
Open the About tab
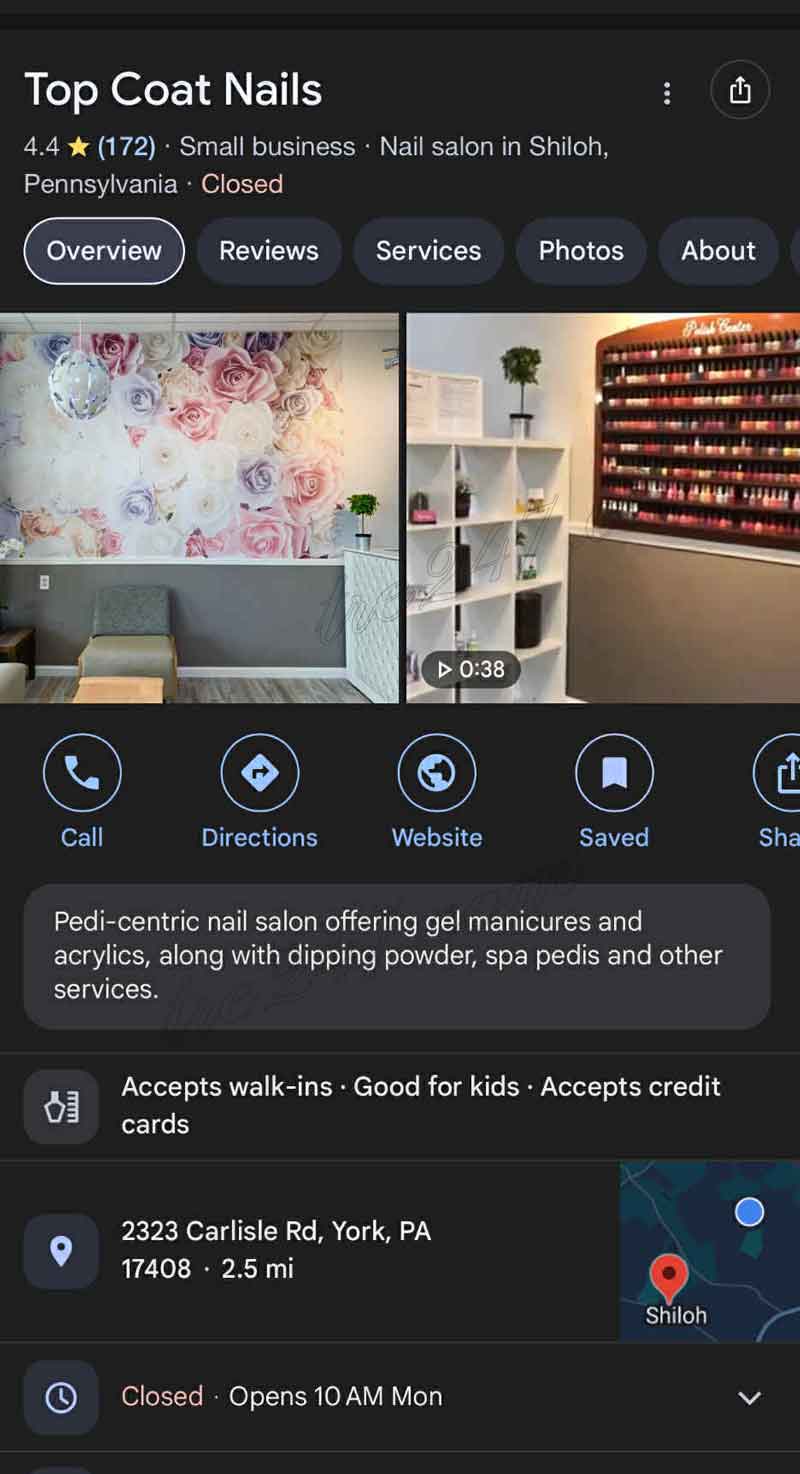point(718,251)
